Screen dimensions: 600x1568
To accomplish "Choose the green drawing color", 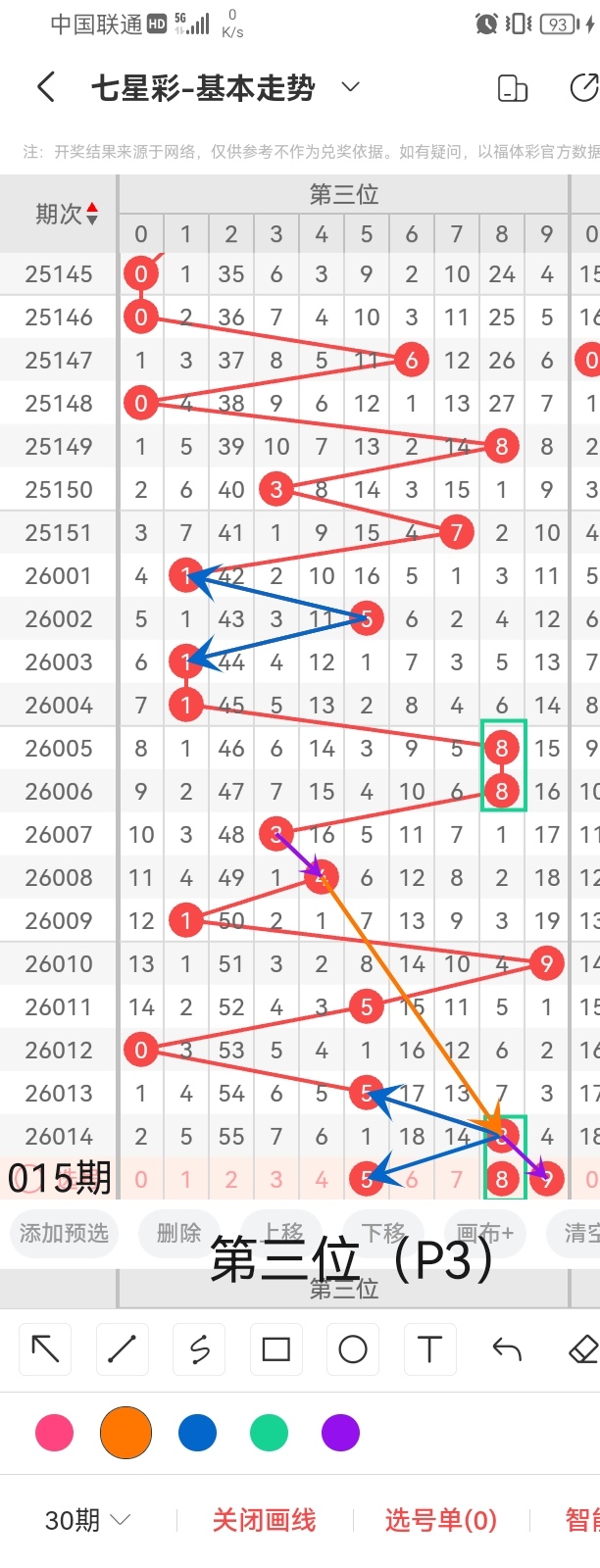I will (269, 1433).
